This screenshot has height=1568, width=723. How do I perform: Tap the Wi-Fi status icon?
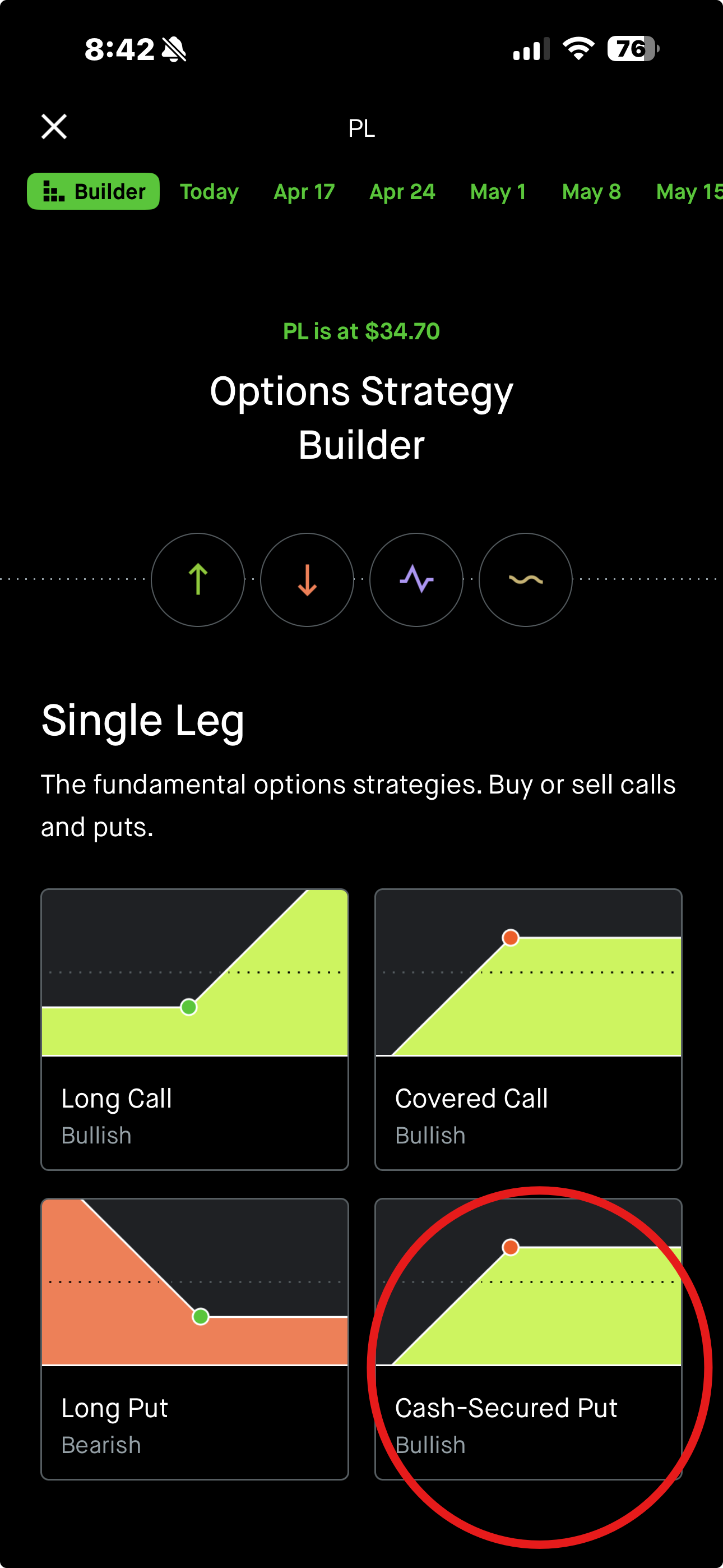[x=576, y=49]
